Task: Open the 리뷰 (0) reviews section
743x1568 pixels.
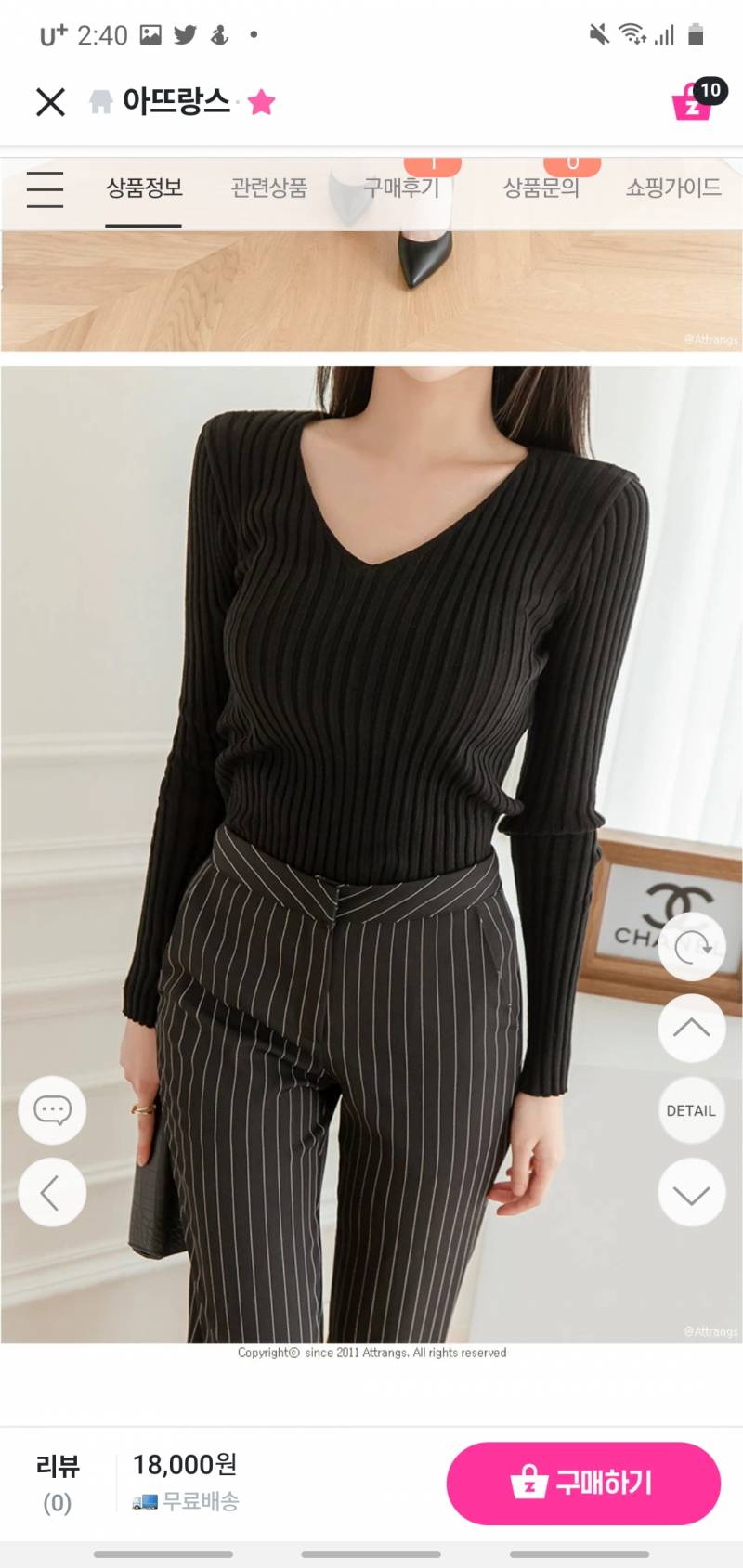Action: pos(58,1483)
